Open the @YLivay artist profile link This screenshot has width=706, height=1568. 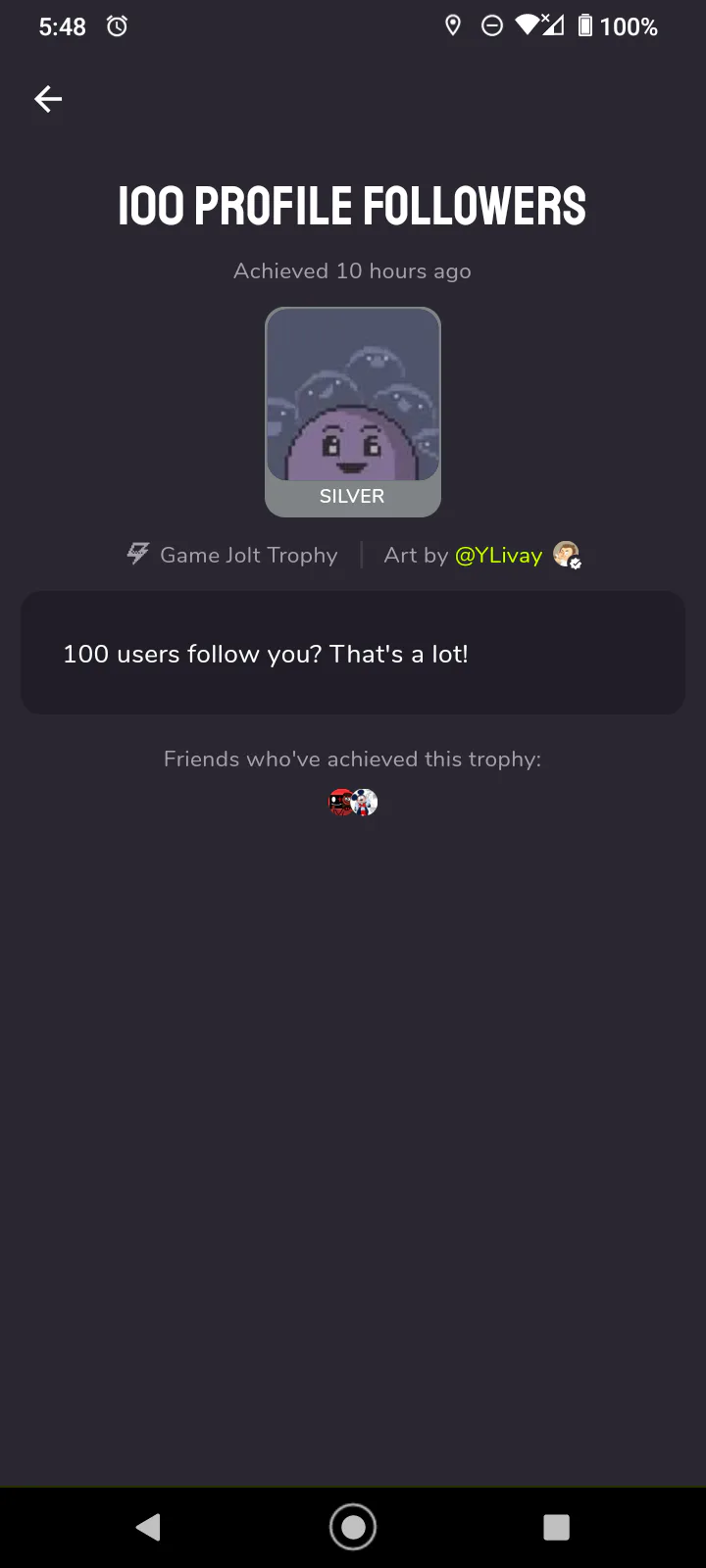498,555
